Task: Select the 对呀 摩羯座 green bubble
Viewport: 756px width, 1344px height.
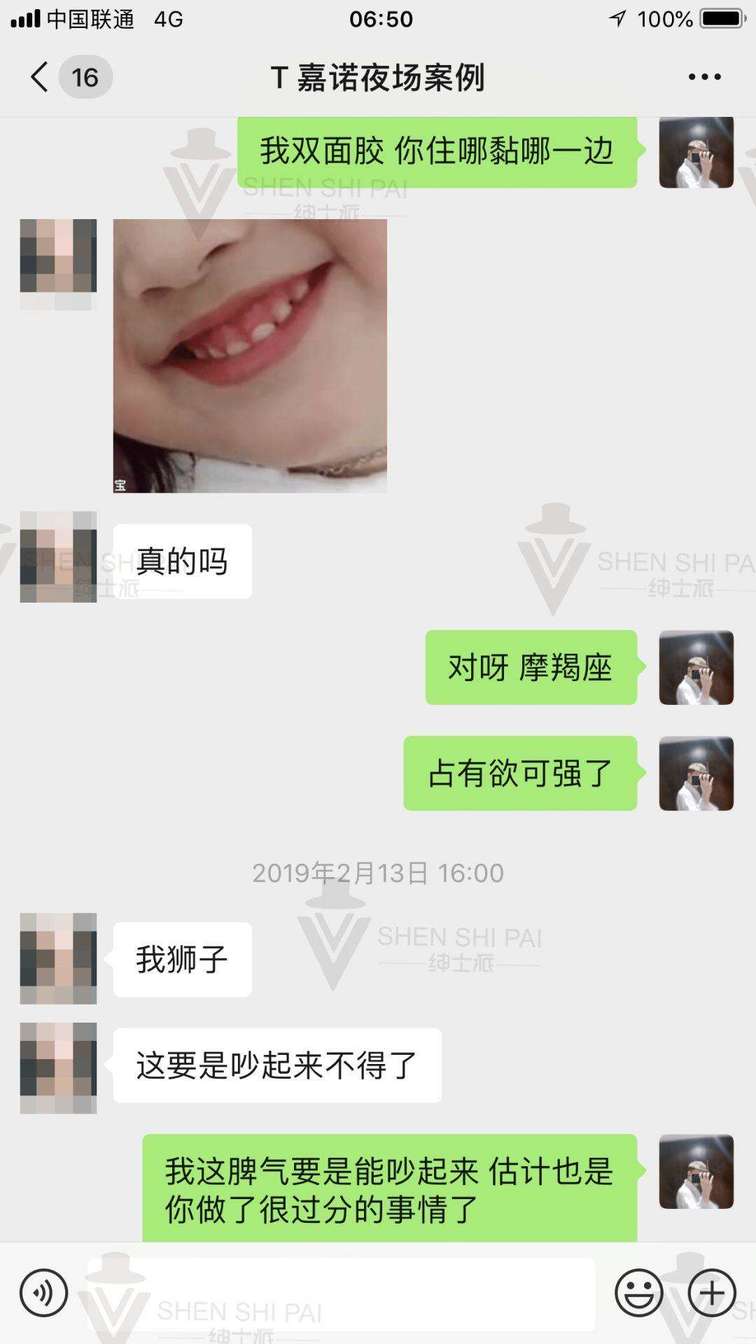Action: [x=531, y=668]
